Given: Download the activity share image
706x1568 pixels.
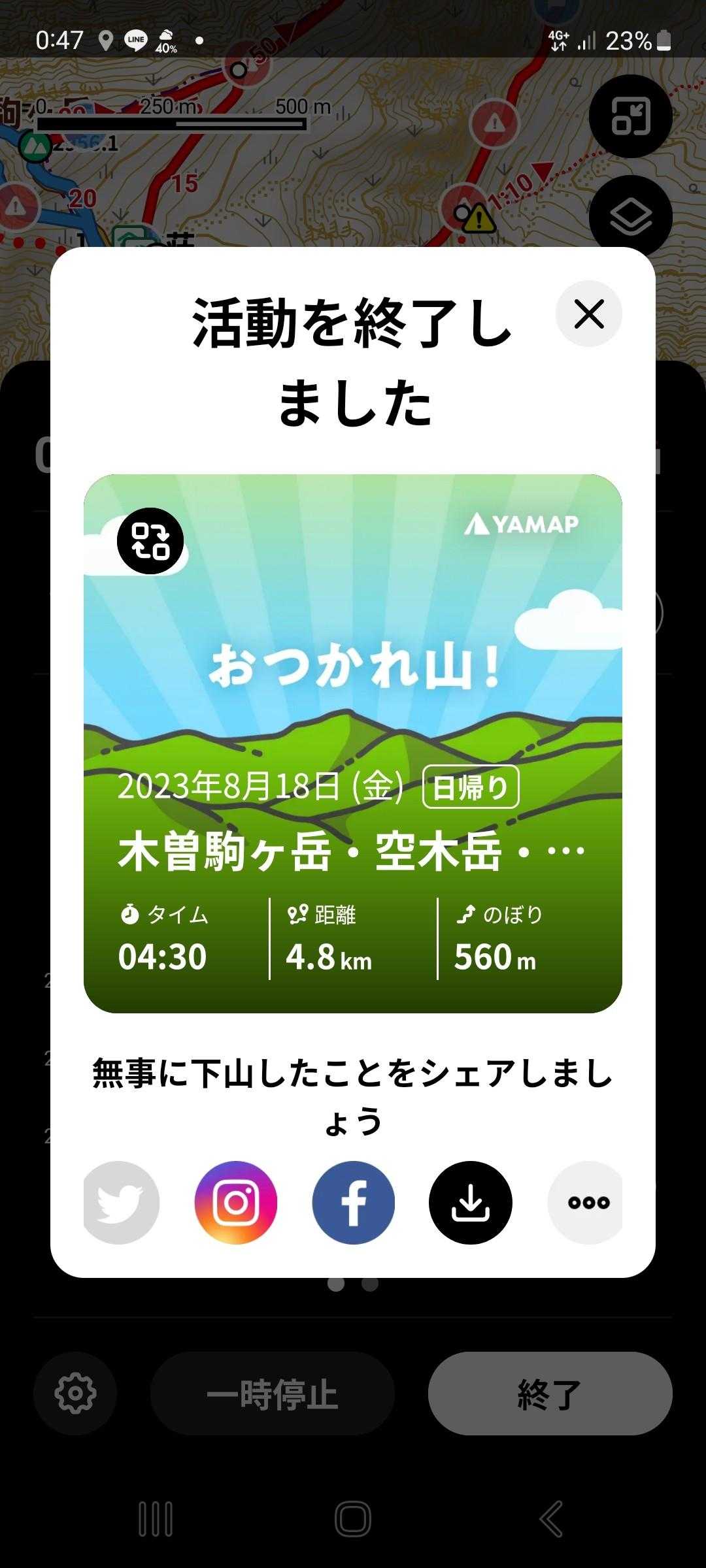Looking at the screenshot, I should 470,1202.
